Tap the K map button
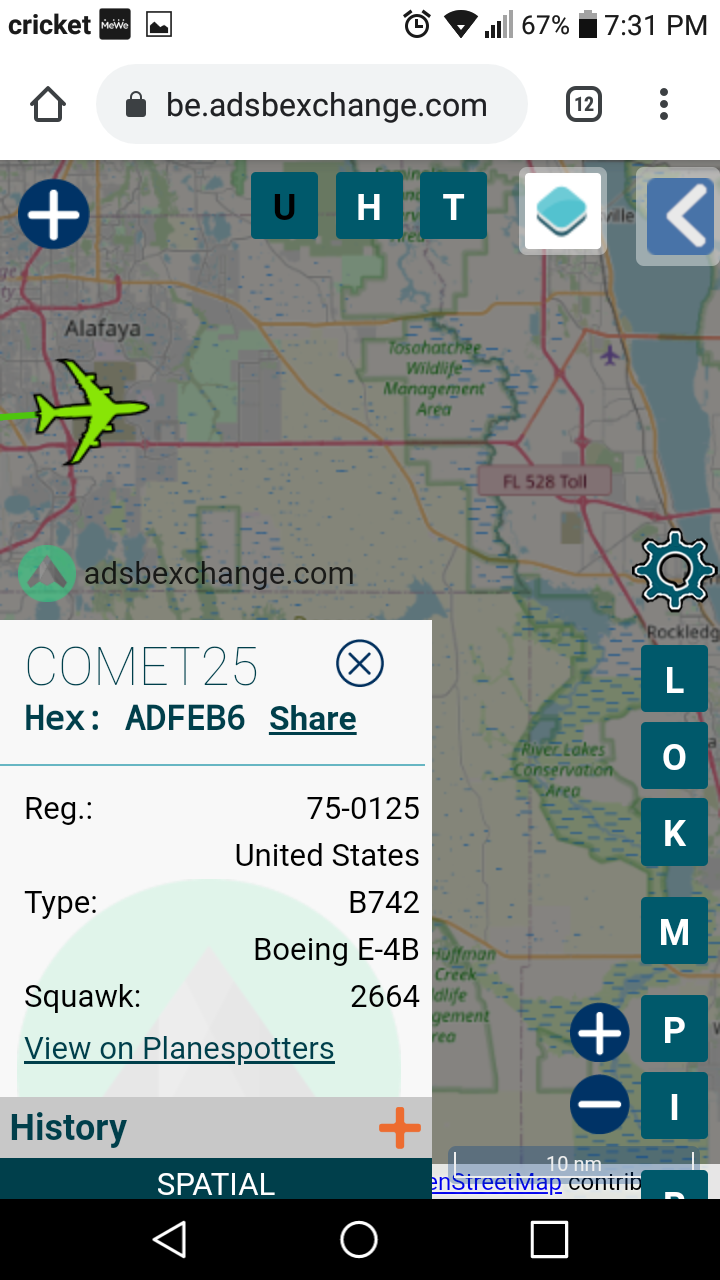Screen dimensions: 720x1280 click(x=674, y=832)
